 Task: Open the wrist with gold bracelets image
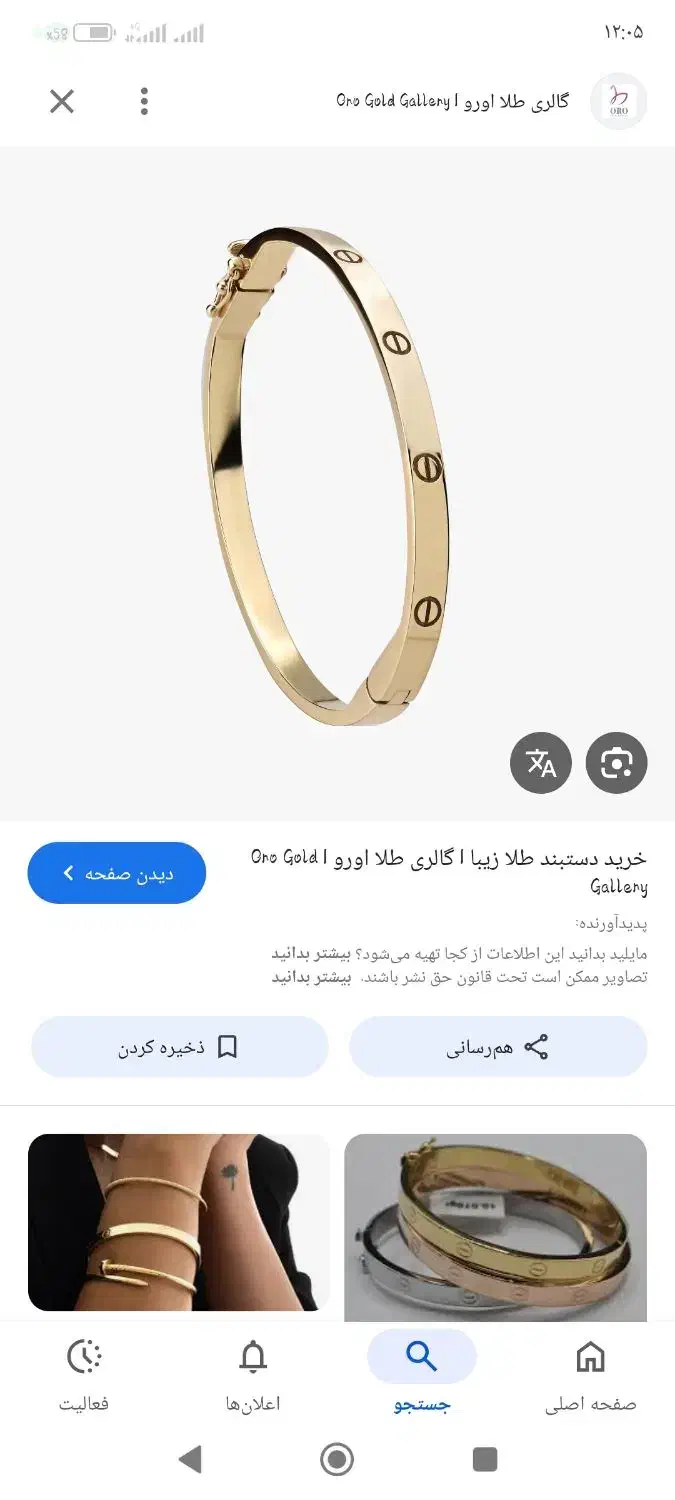pos(178,1222)
